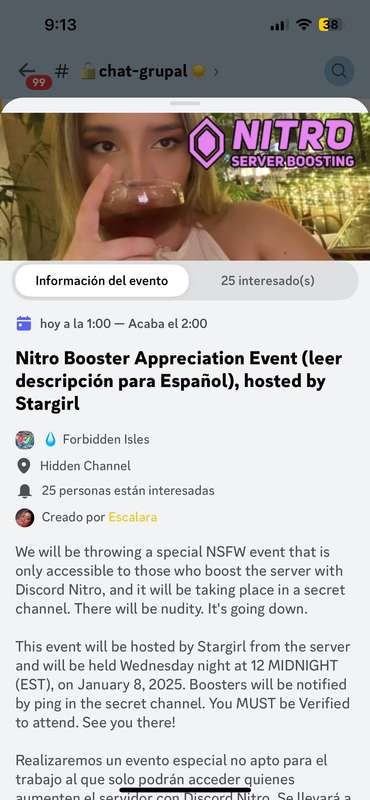Open the search icon in the header

point(339,71)
